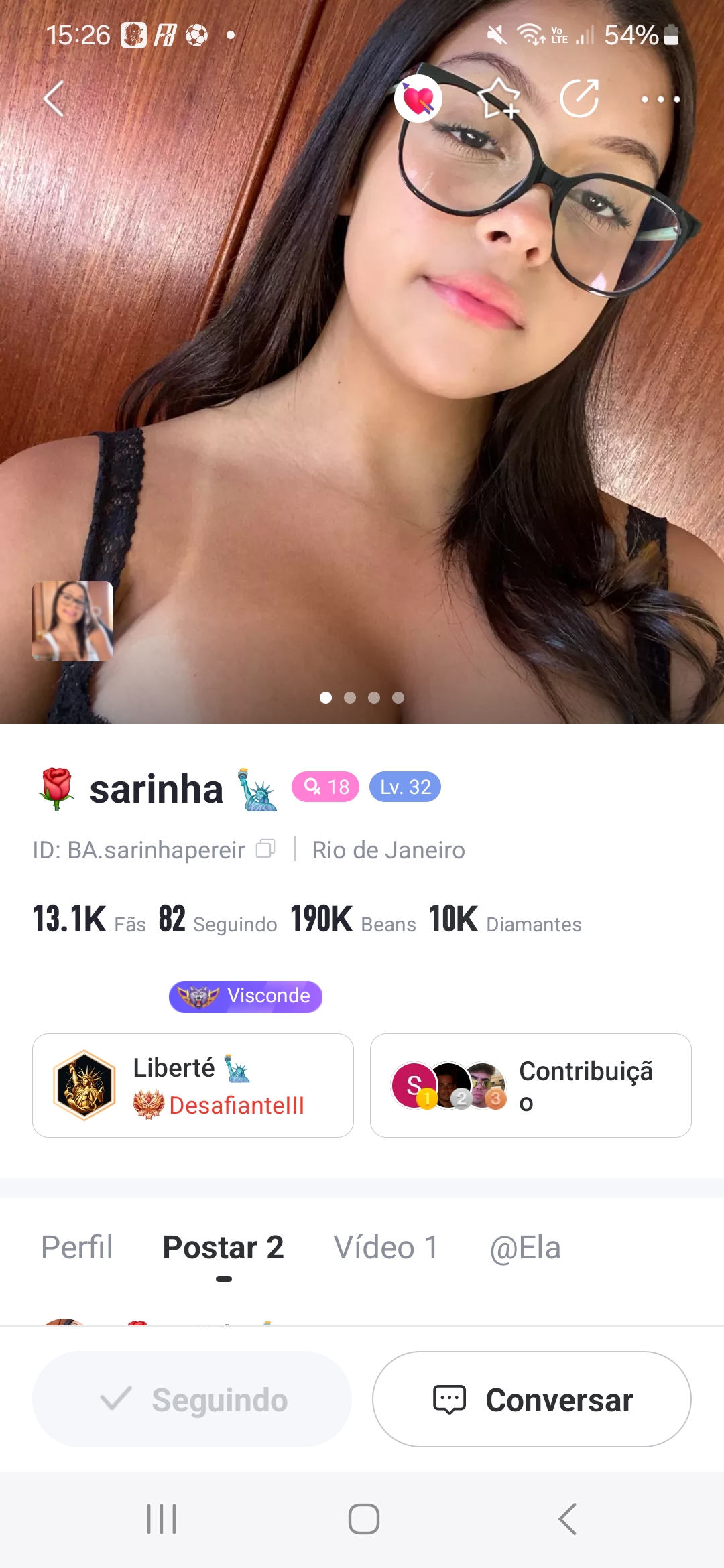
Task: Start a chat with Conversar
Action: point(532,1399)
